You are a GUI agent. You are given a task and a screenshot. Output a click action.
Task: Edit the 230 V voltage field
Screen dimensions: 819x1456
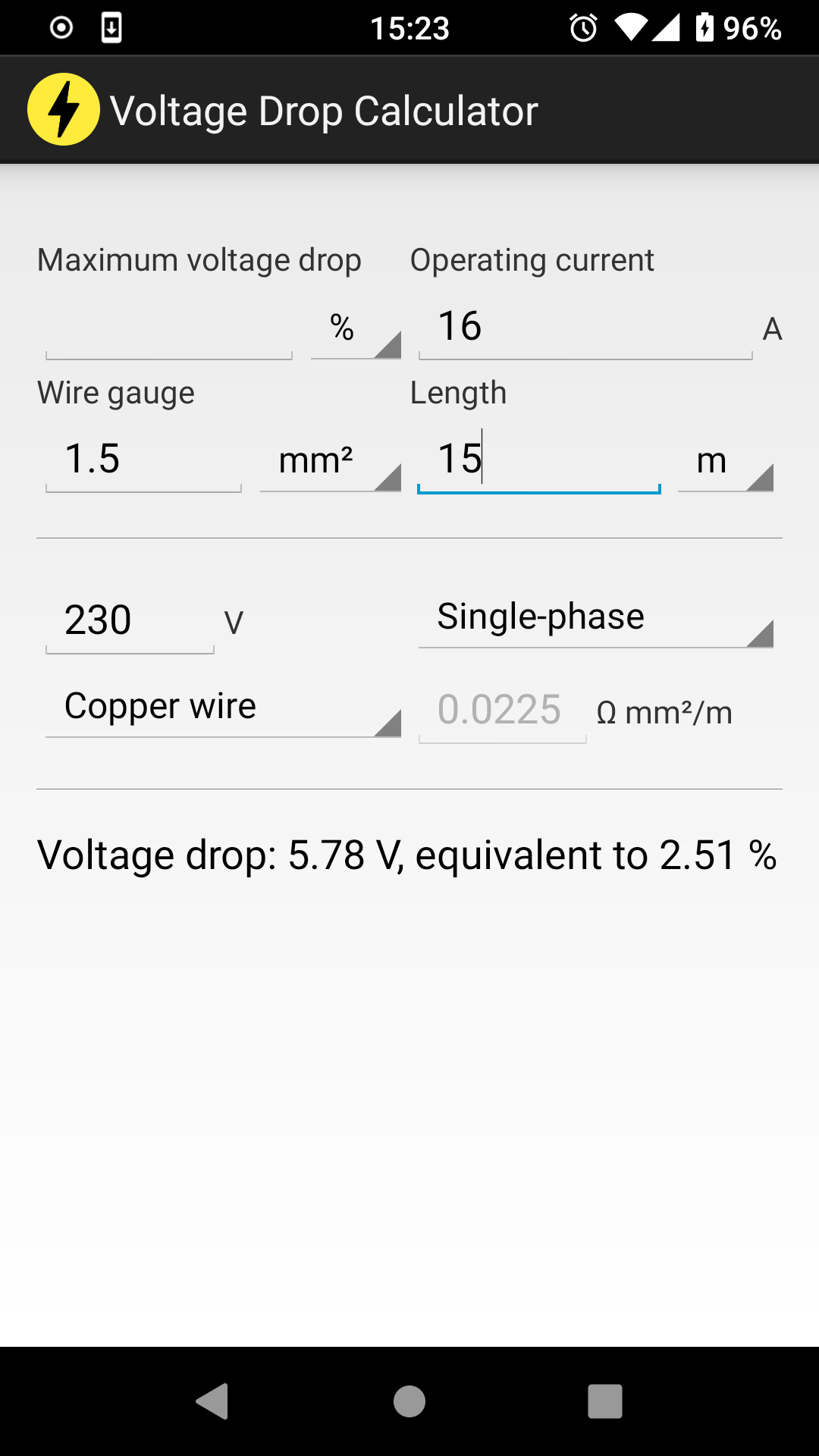(130, 620)
